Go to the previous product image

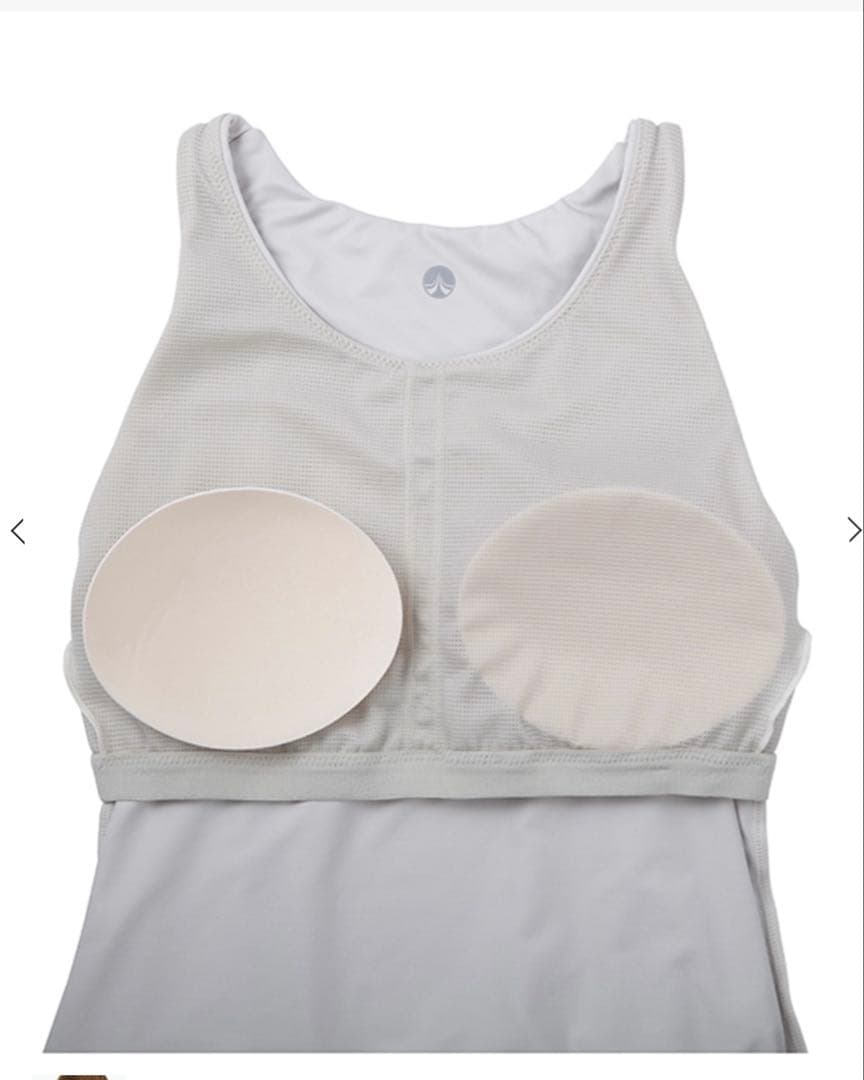[17, 531]
